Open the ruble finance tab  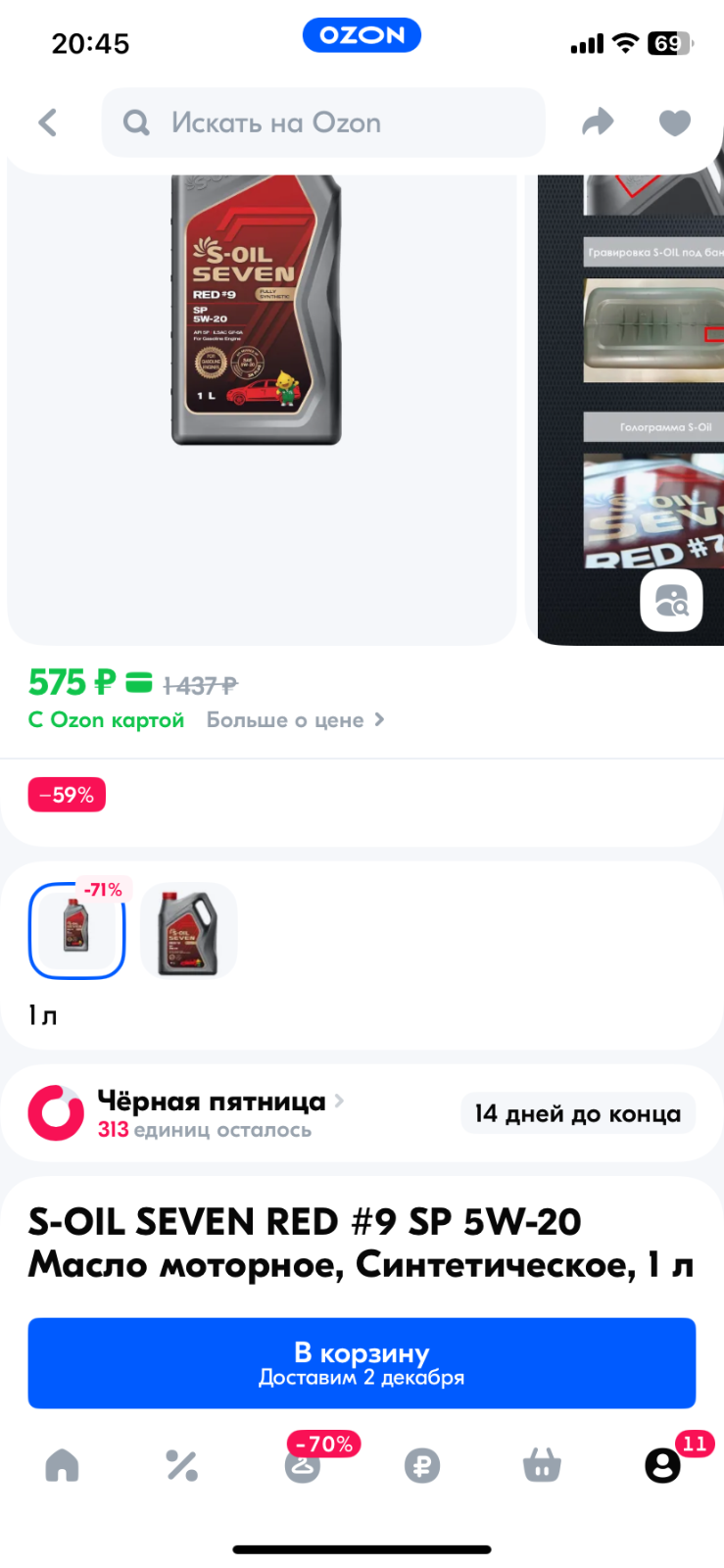pyautogui.click(x=422, y=1466)
